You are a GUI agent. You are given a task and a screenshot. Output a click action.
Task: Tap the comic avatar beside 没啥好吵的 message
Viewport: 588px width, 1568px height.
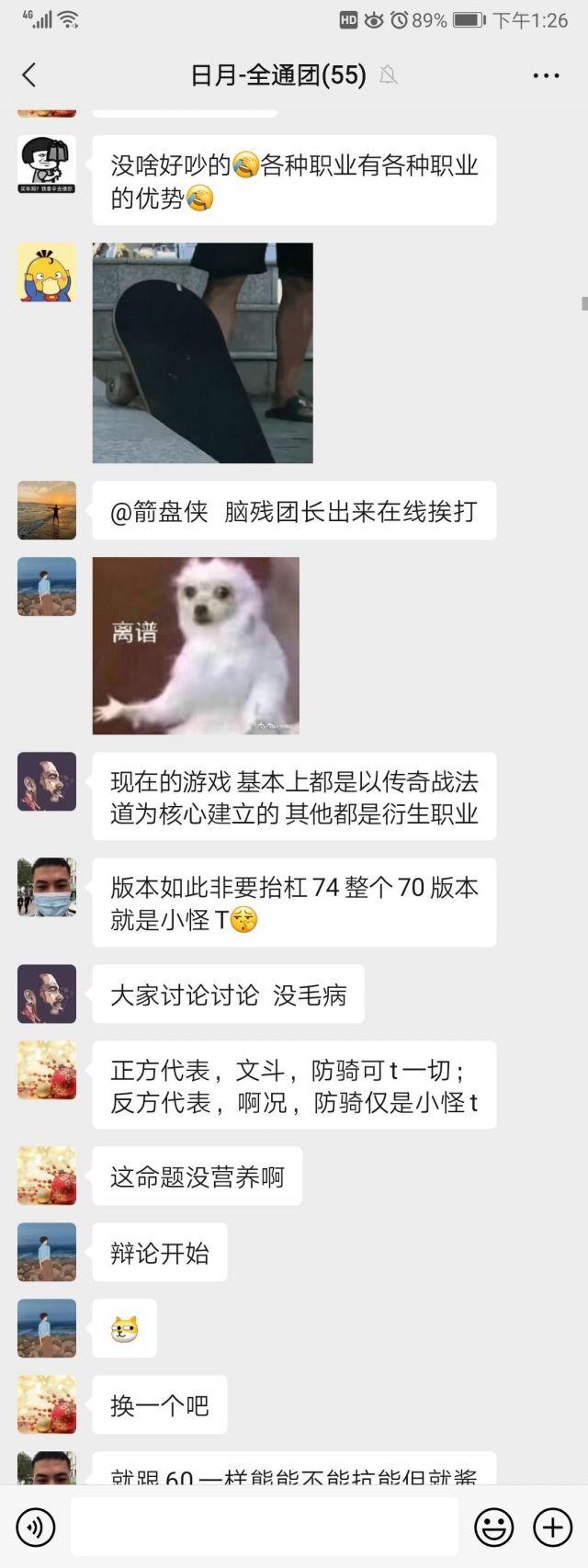pyautogui.click(x=47, y=165)
